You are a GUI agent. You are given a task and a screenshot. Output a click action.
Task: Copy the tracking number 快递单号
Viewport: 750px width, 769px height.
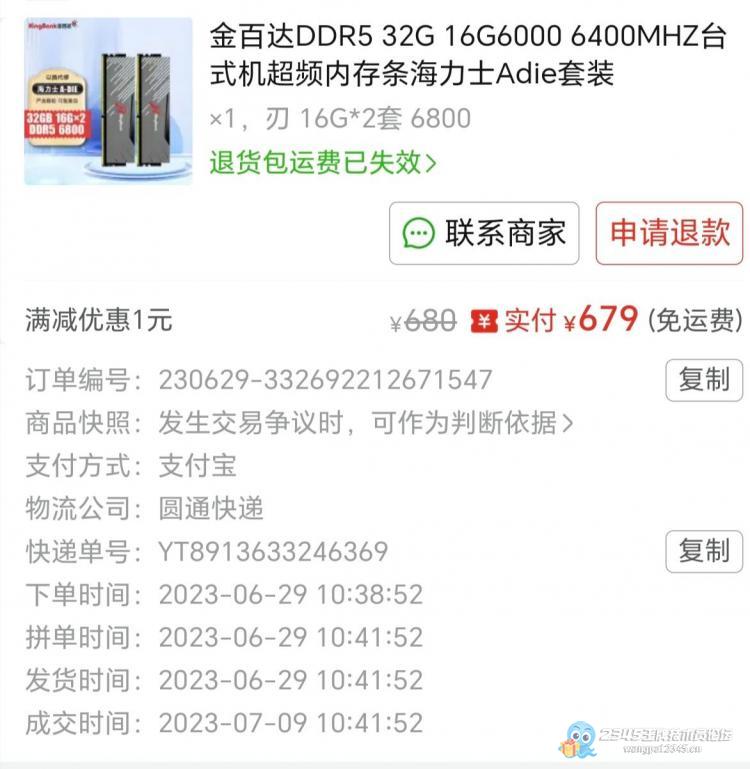(704, 551)
